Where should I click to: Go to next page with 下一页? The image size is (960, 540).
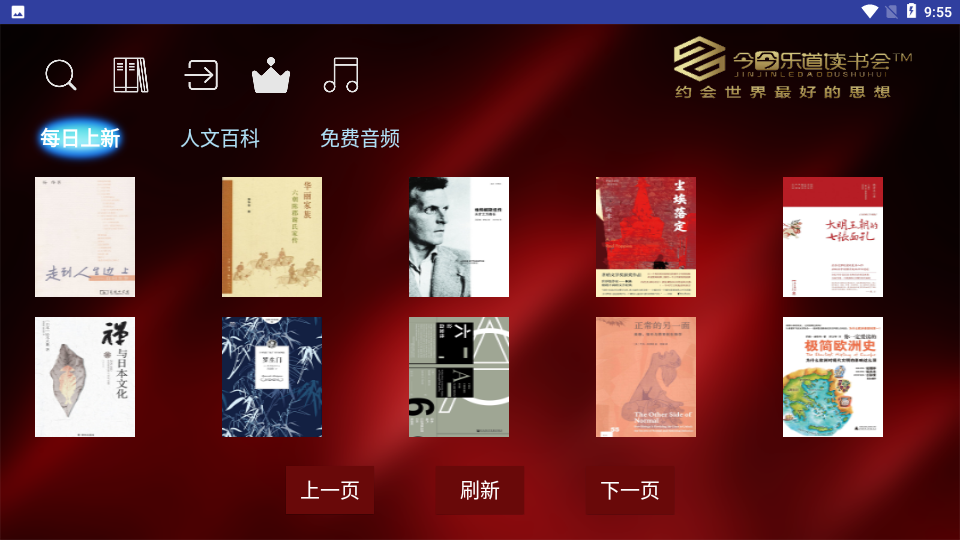click(x=630, y=490)
